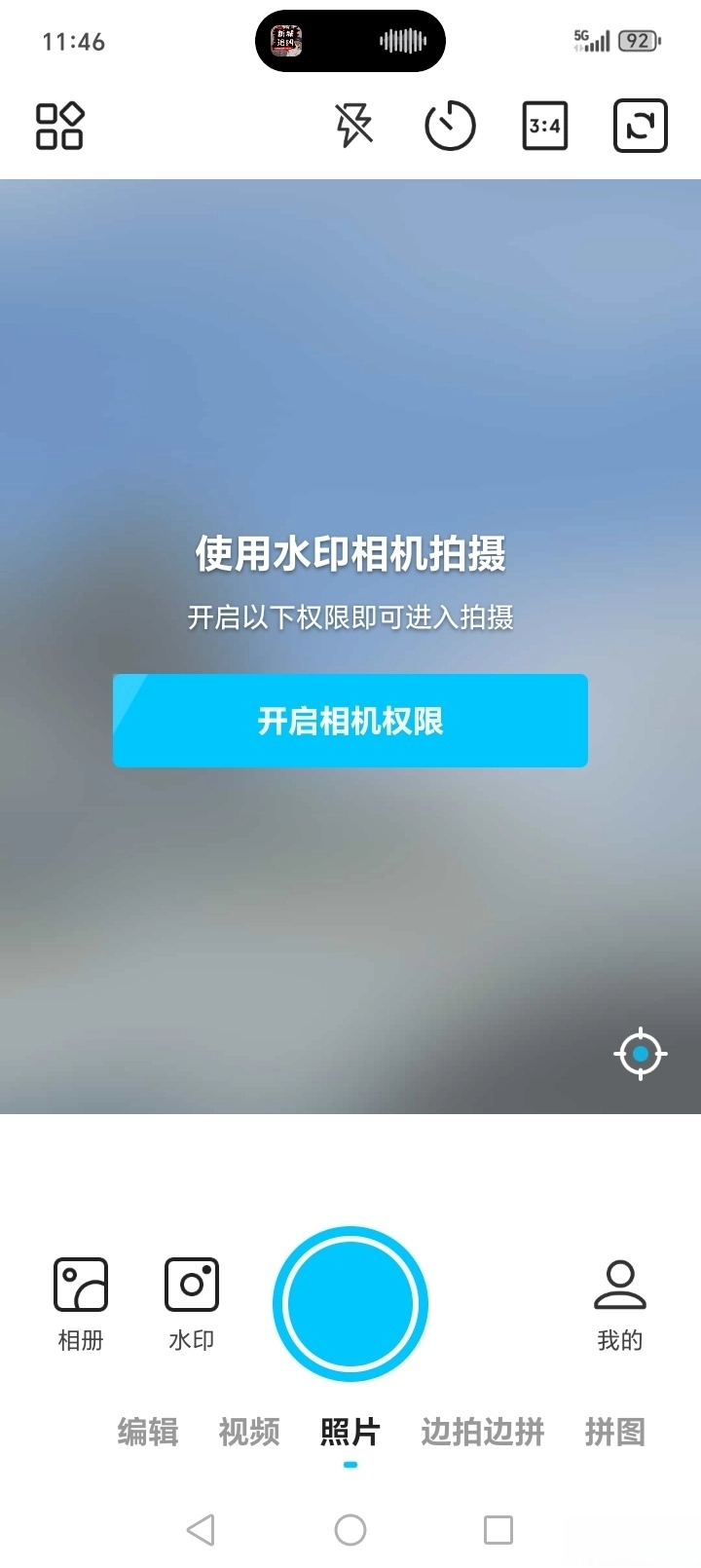Select the 照片 mode tab

(350, 1432)
